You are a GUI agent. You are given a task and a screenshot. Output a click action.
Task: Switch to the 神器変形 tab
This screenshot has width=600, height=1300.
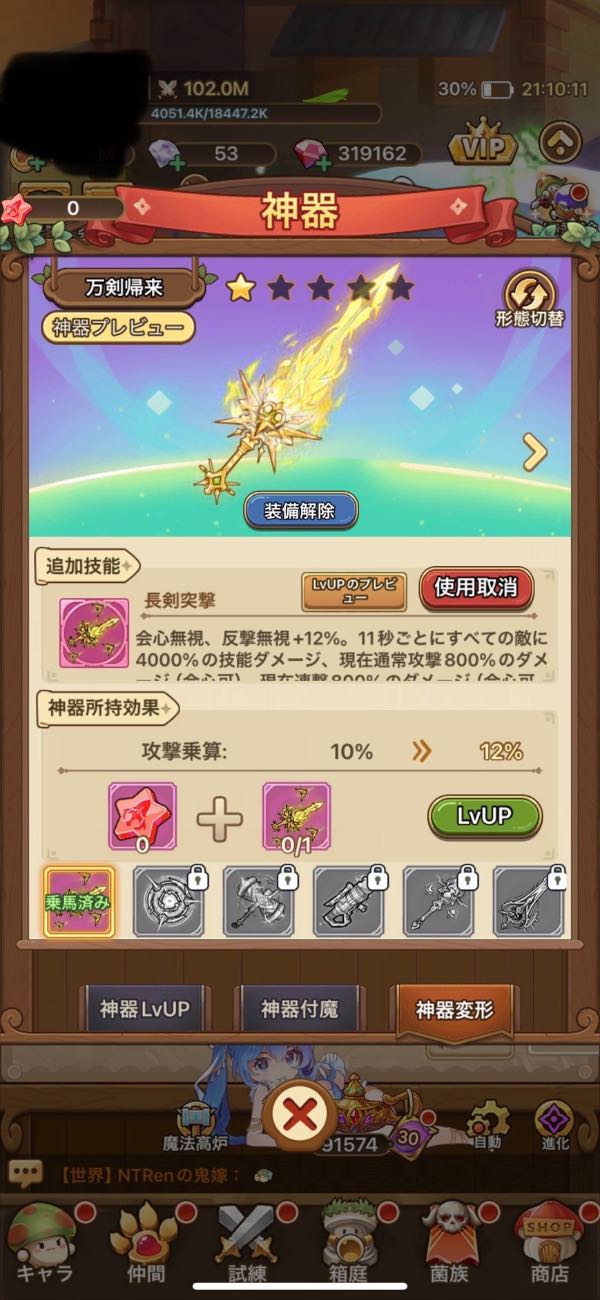[454, 1009]
